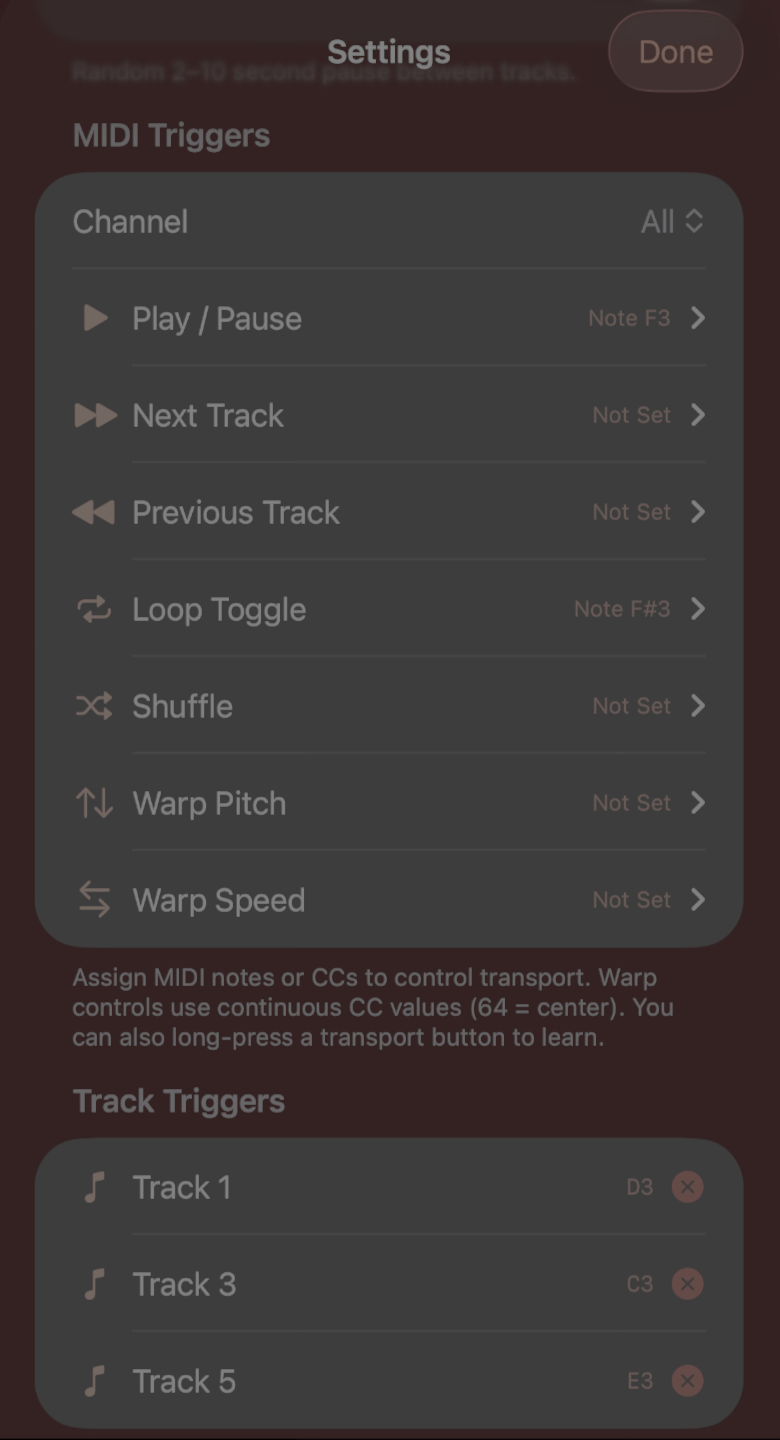The width and height of the screenshot is (780, 1440).
Task: Select the Track 3 row
Action: (390, 1284)
